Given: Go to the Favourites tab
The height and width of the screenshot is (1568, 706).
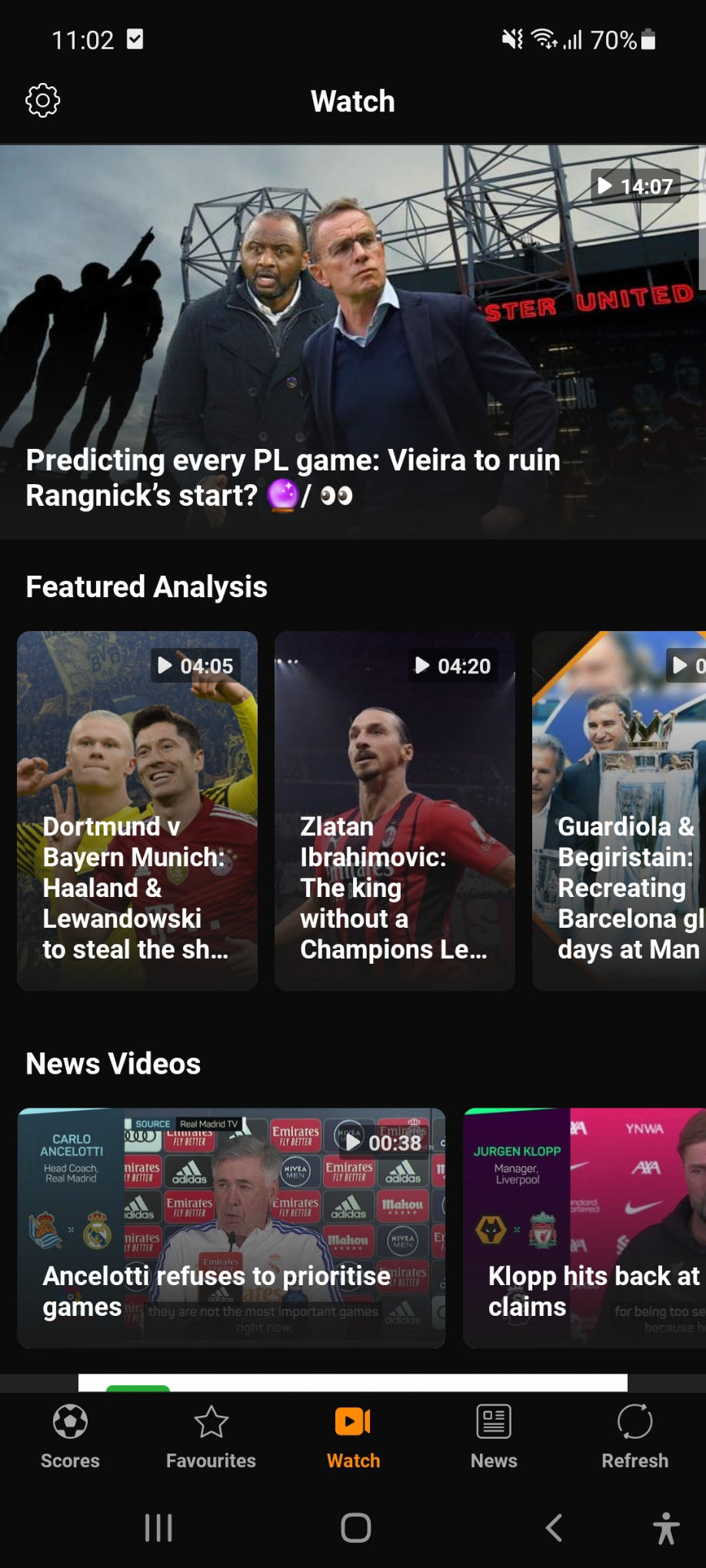Looking at the screenshot, I should click(x=211, y=1437).
